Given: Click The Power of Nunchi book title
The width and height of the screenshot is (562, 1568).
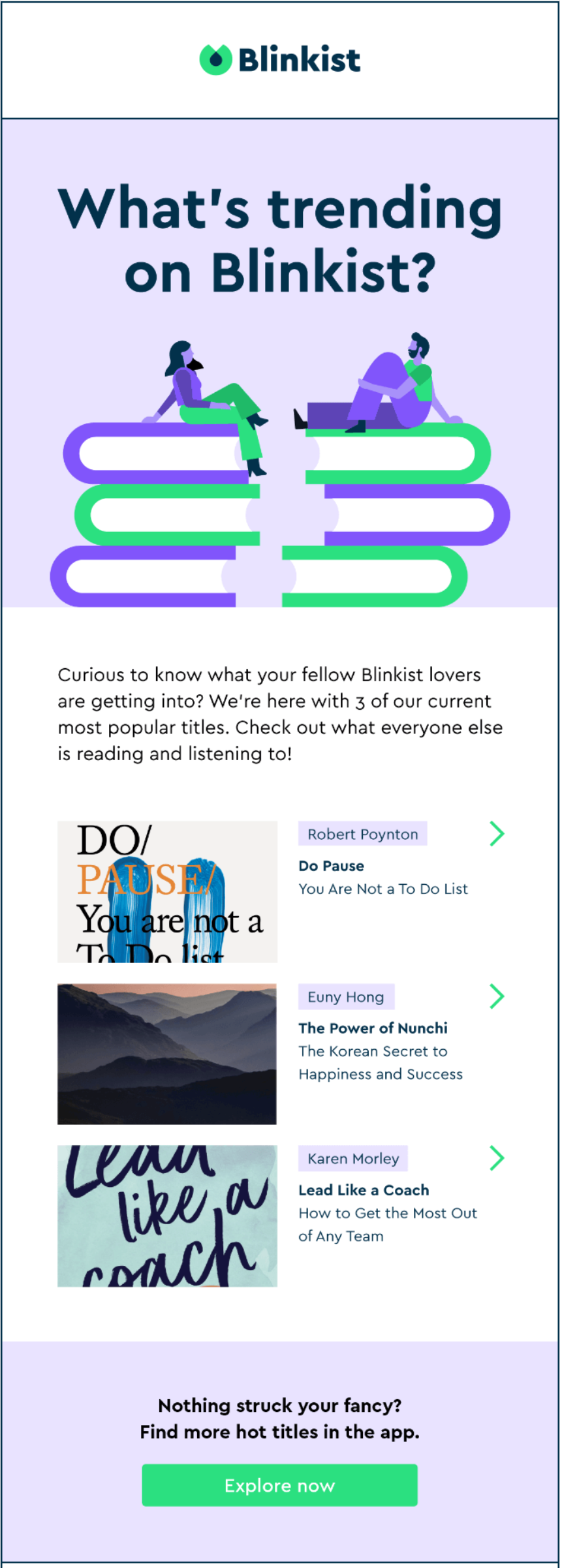Looking at the screenshot, I should pyautogui.click(x=373, y=1028).
